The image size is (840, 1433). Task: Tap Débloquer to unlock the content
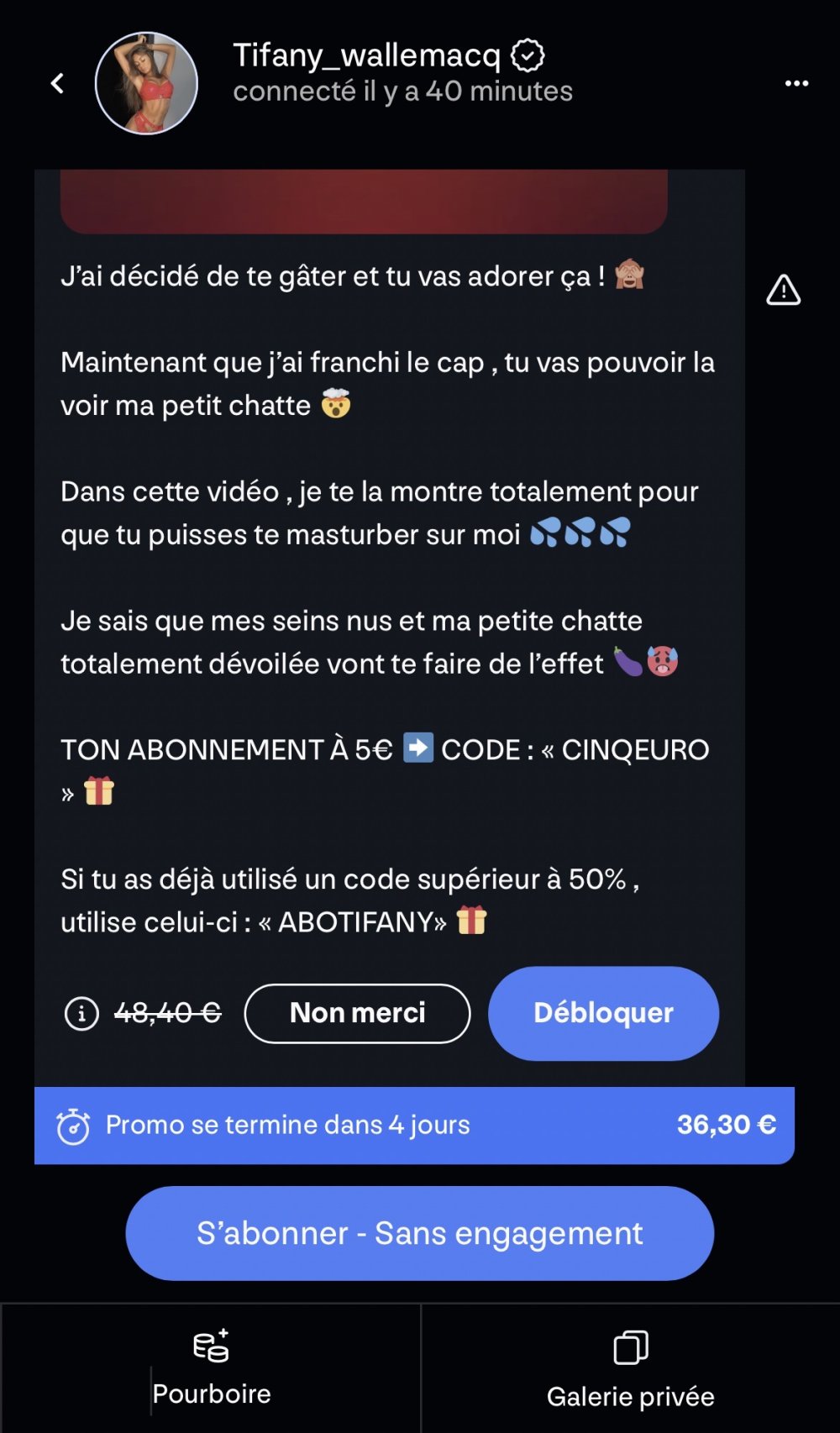[603, 1014]
